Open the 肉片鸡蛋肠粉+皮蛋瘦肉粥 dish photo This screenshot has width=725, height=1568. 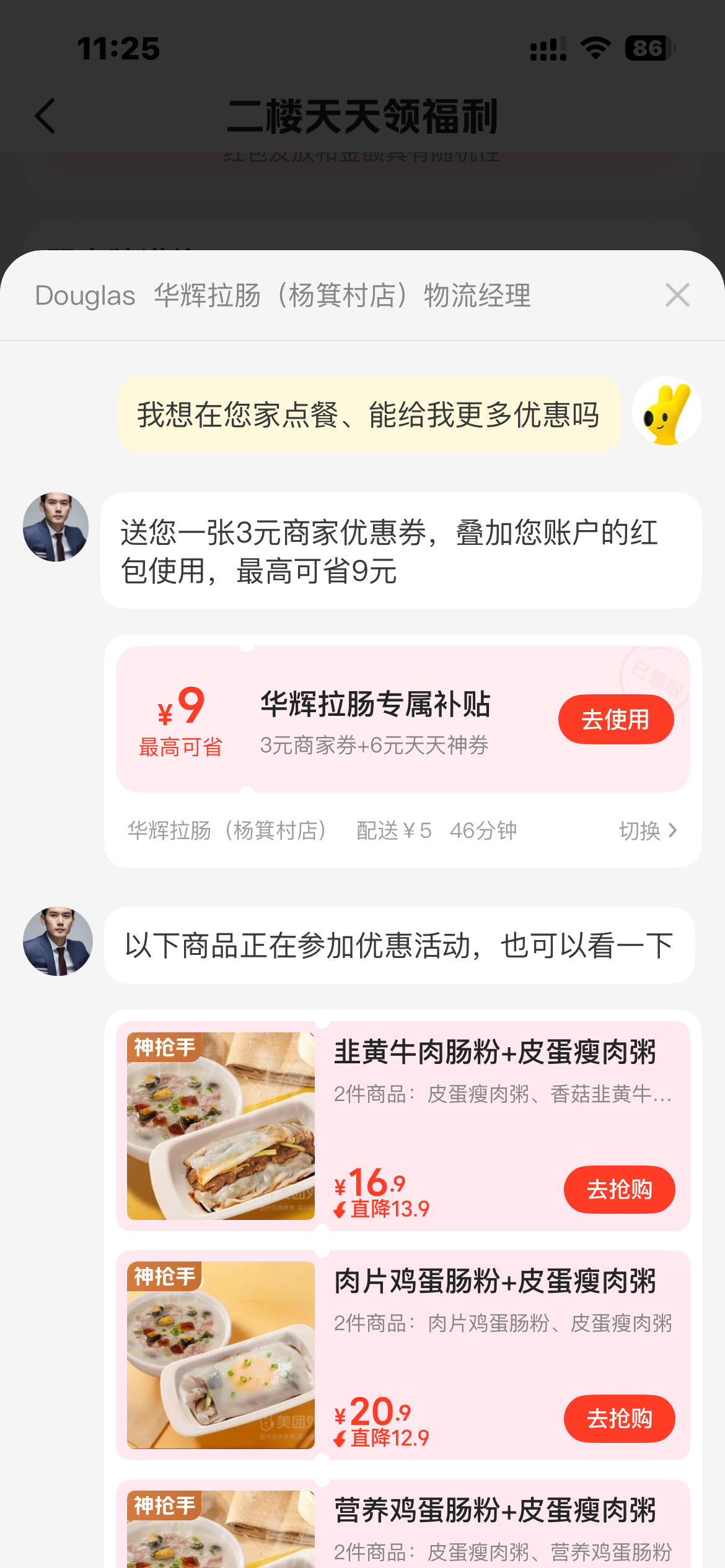221,1355
